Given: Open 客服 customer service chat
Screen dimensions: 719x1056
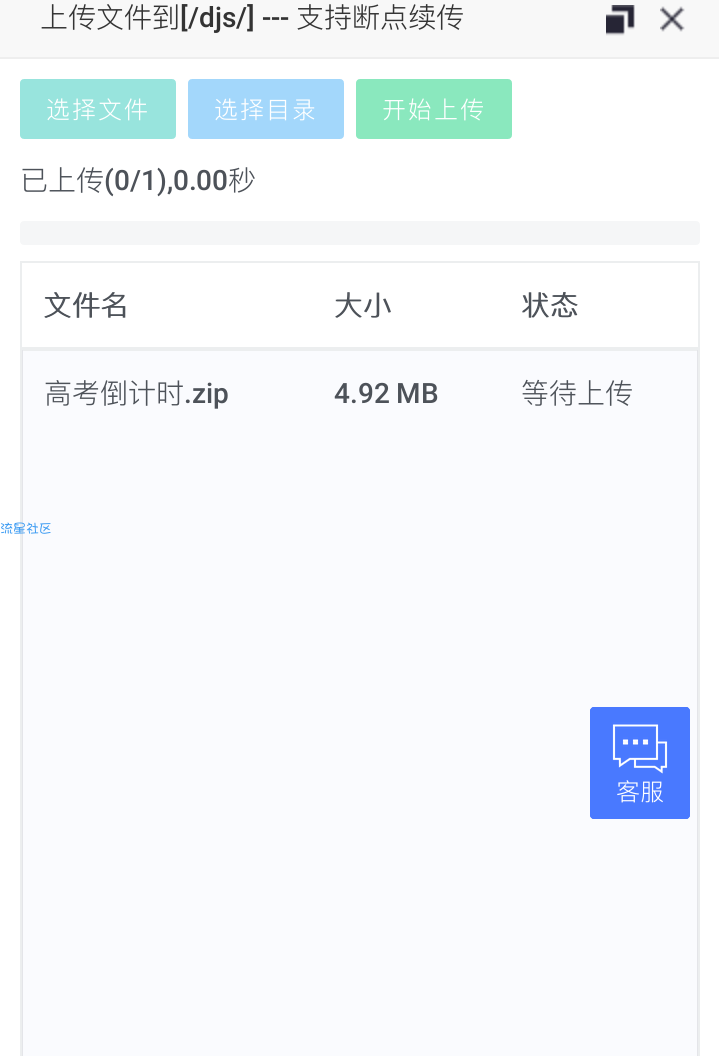Looking at the screenshot, I should pos(639,762).
